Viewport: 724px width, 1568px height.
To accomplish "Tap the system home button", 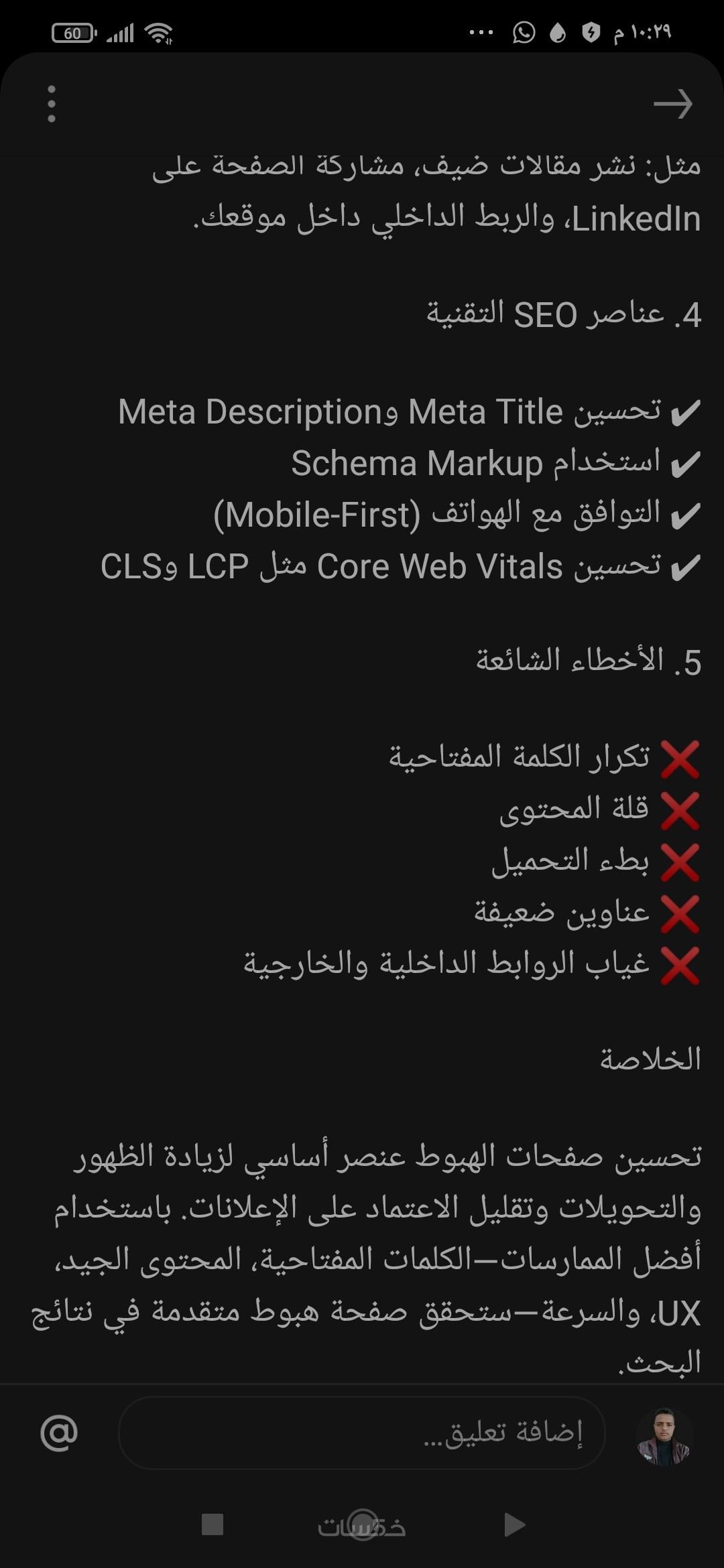I will point(363,1524).
